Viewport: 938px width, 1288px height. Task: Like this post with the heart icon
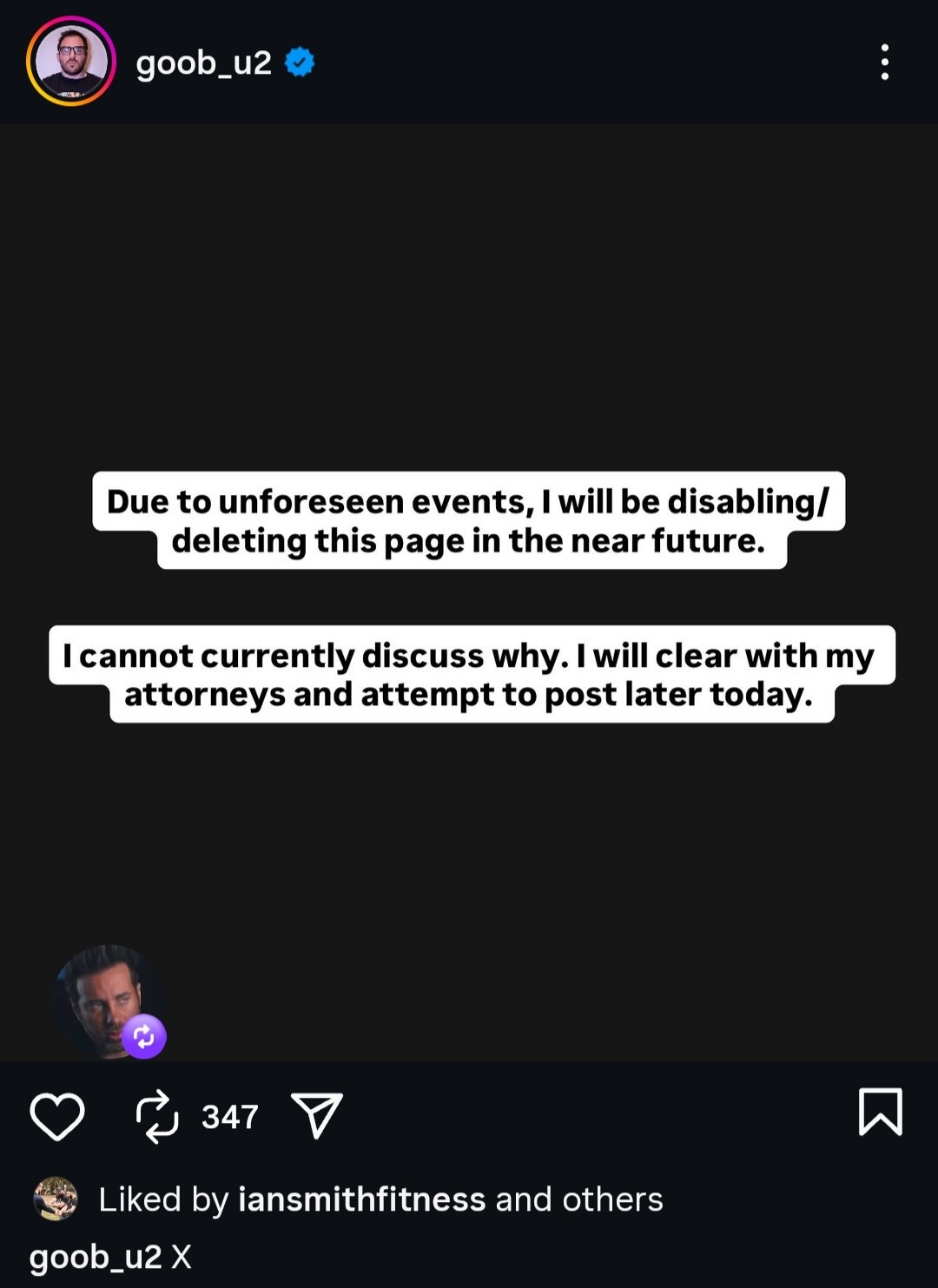pos(57,1116)
